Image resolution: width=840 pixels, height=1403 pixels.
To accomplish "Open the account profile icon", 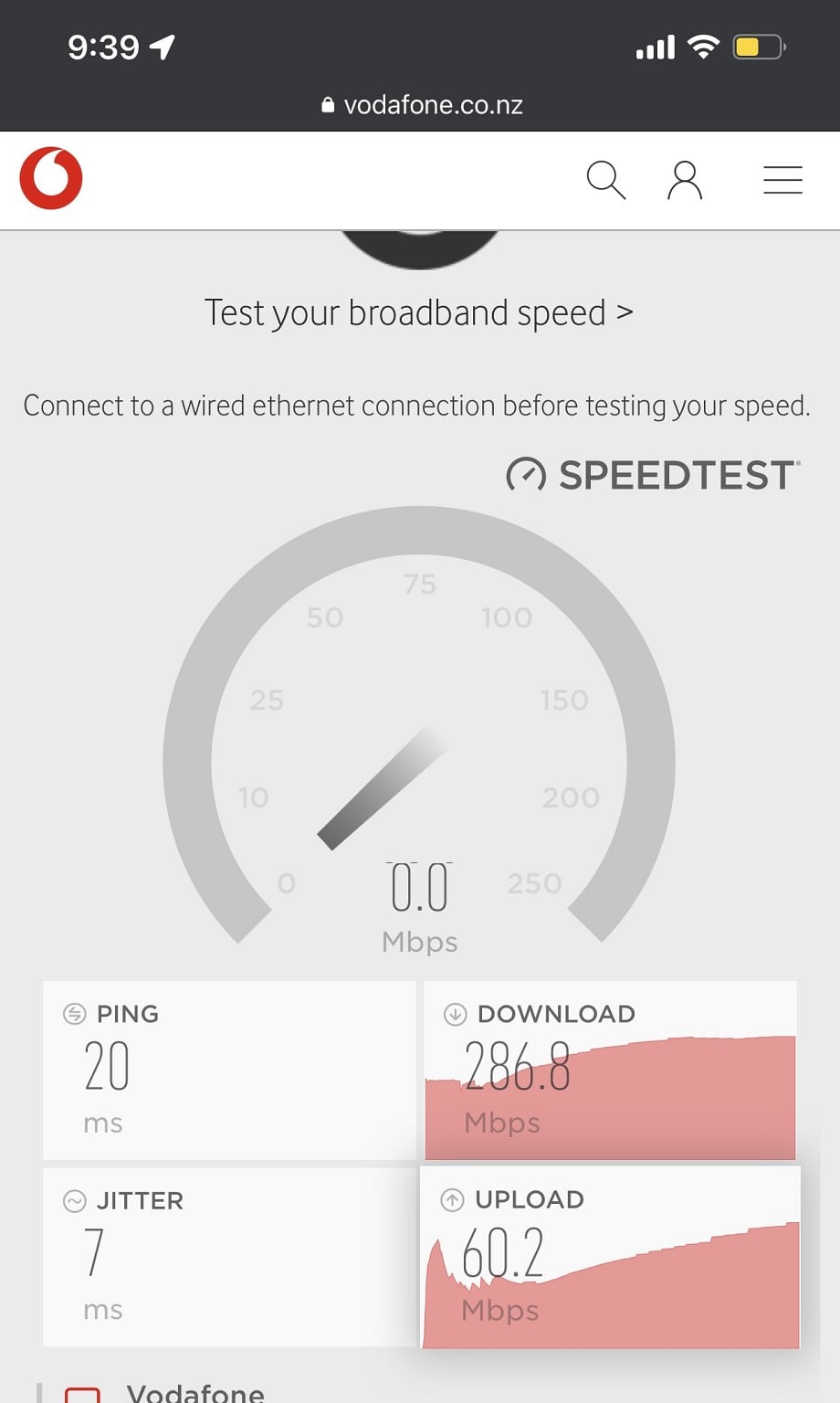I will click(x=685, y=180).
